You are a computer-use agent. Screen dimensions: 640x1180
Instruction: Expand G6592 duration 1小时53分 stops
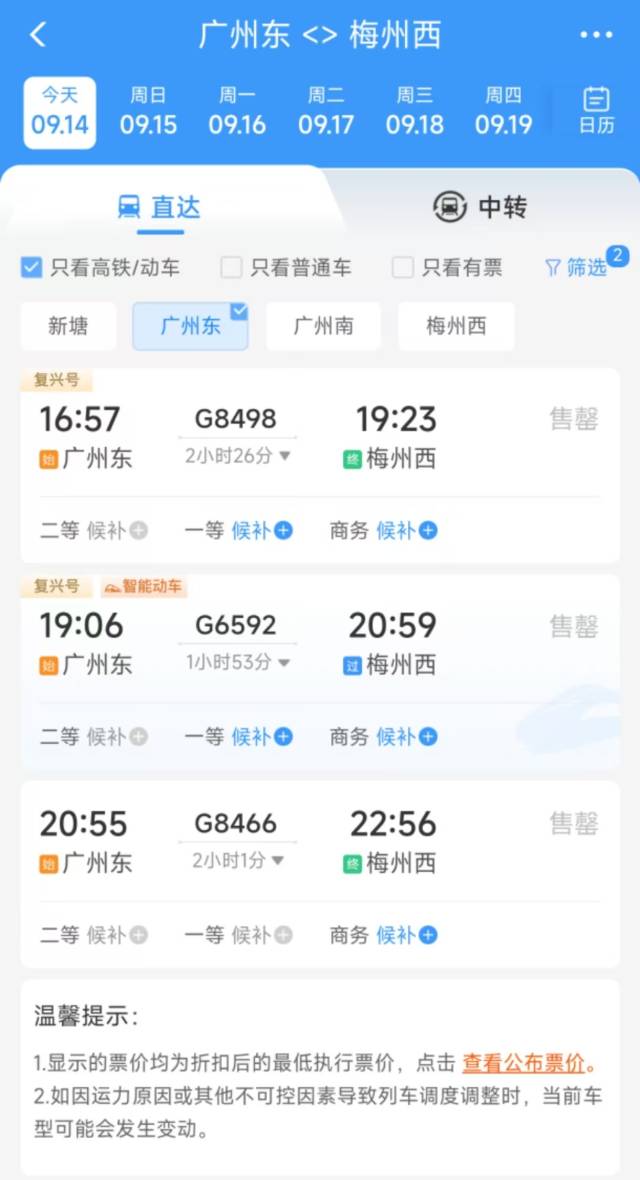coord(238,662)
